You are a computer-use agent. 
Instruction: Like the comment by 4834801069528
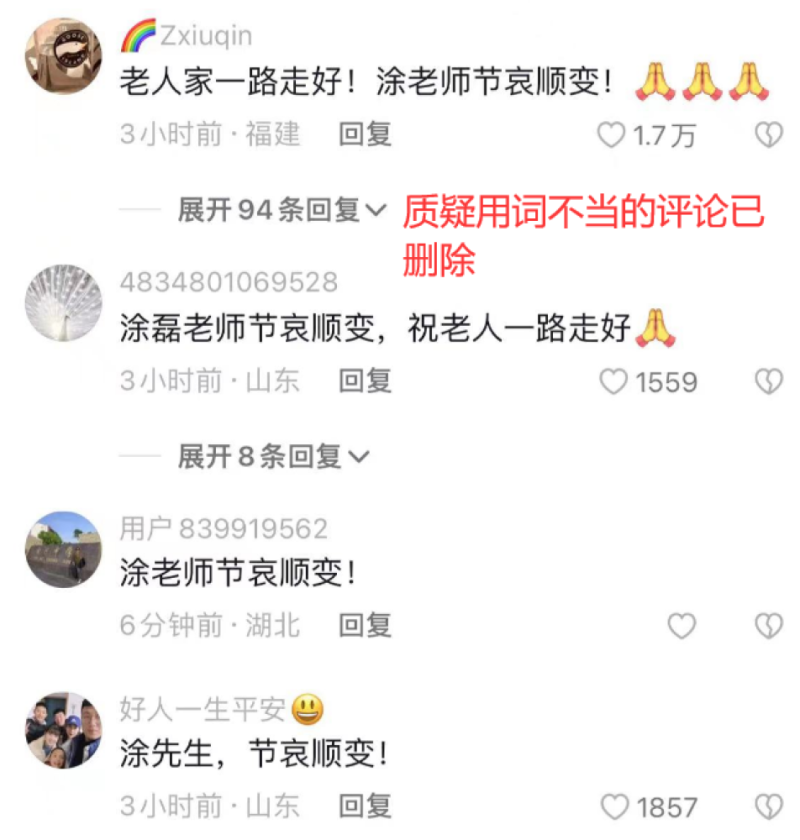(x=613, y=381)
